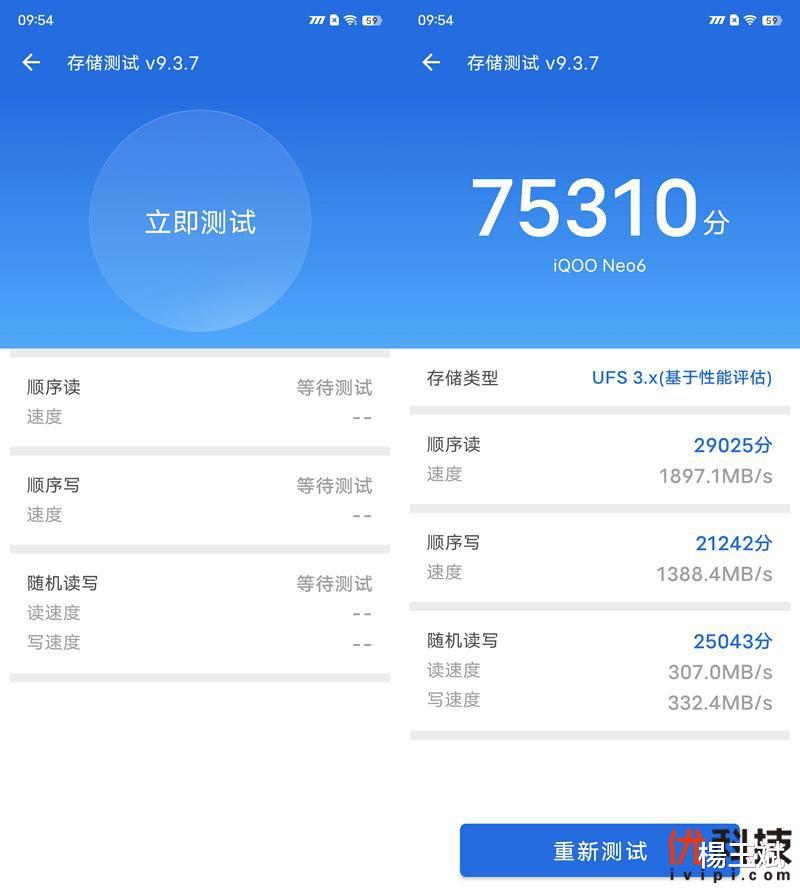800x888 pixels.
Task: Tap the 存储测试 v9.3.7 title bar
Action: pyautogui.click(x=131, y=62)
